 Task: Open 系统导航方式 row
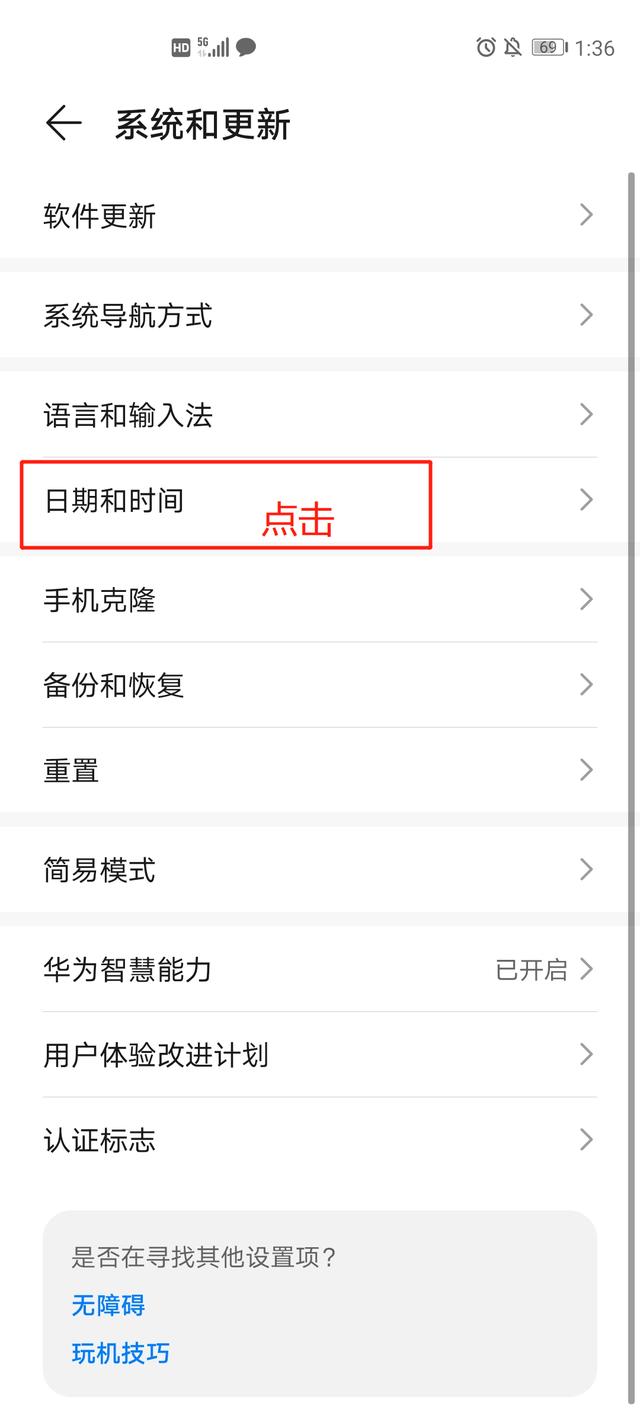tap(320, 316)
